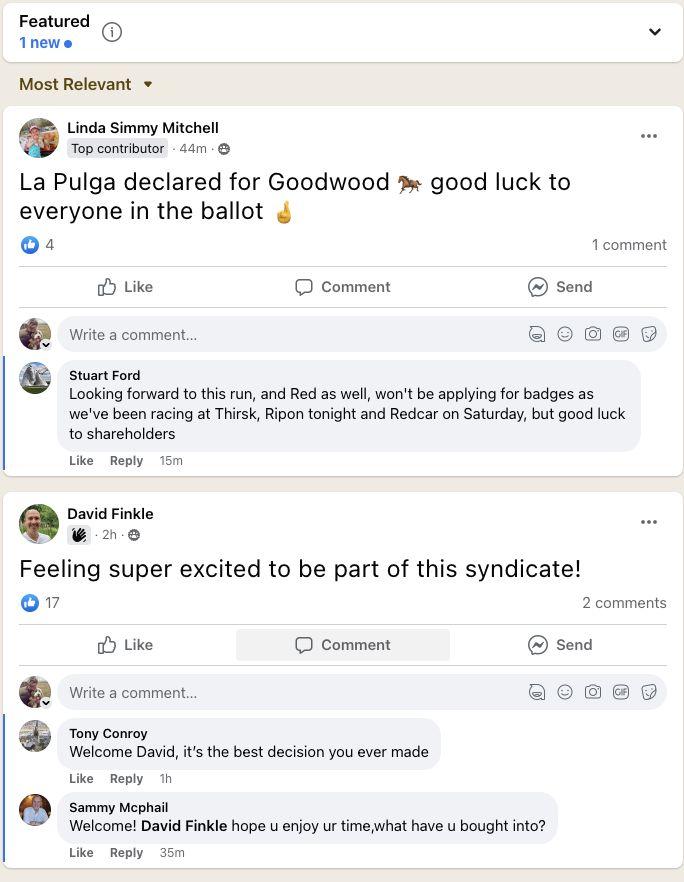The image size is (684, 882).
Task: Open the Featured info icon
Action: [x=111, y=33]
